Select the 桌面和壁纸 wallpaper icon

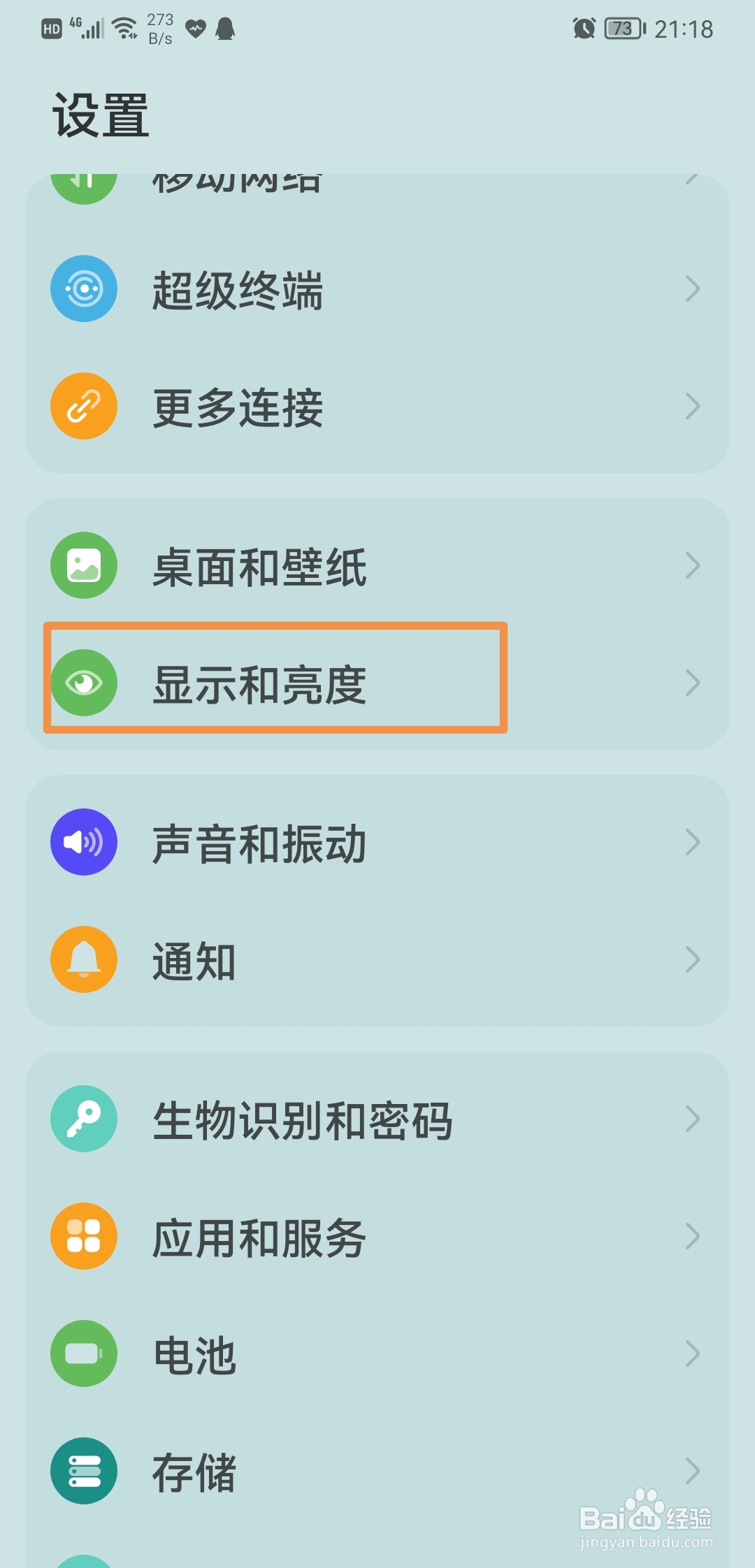tap(83, 565)
